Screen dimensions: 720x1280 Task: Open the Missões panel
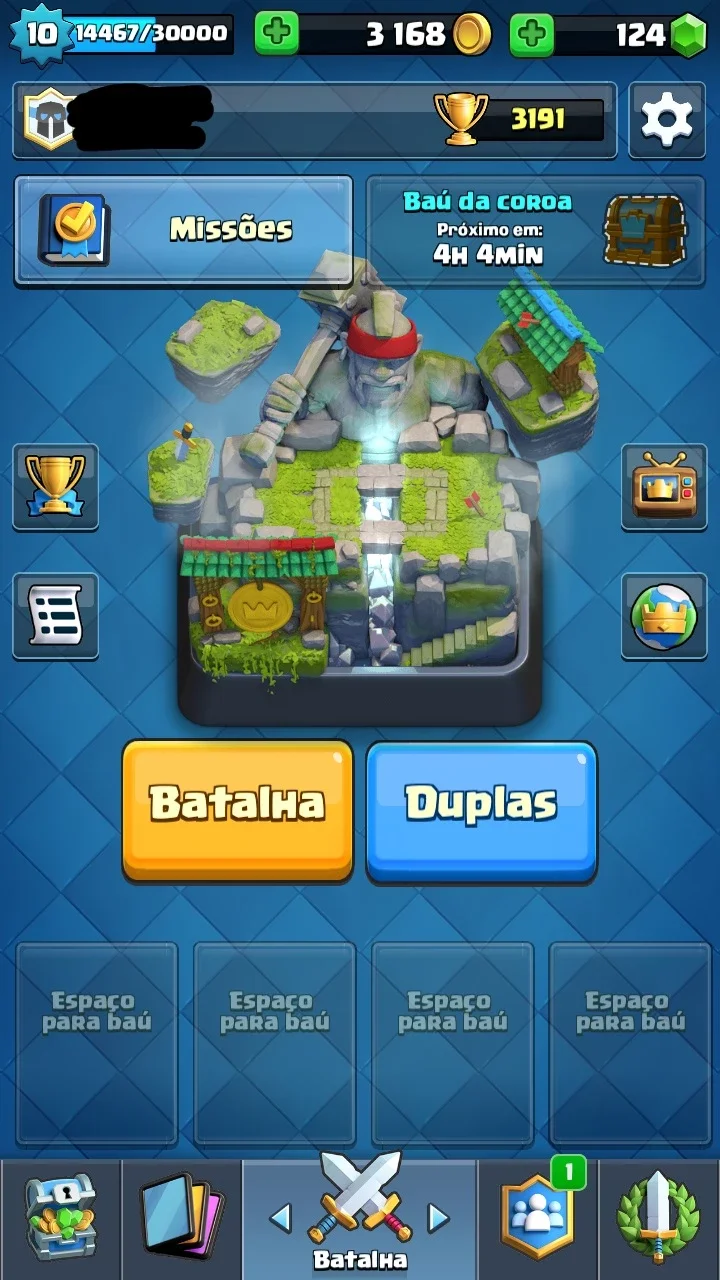[184, 230]
